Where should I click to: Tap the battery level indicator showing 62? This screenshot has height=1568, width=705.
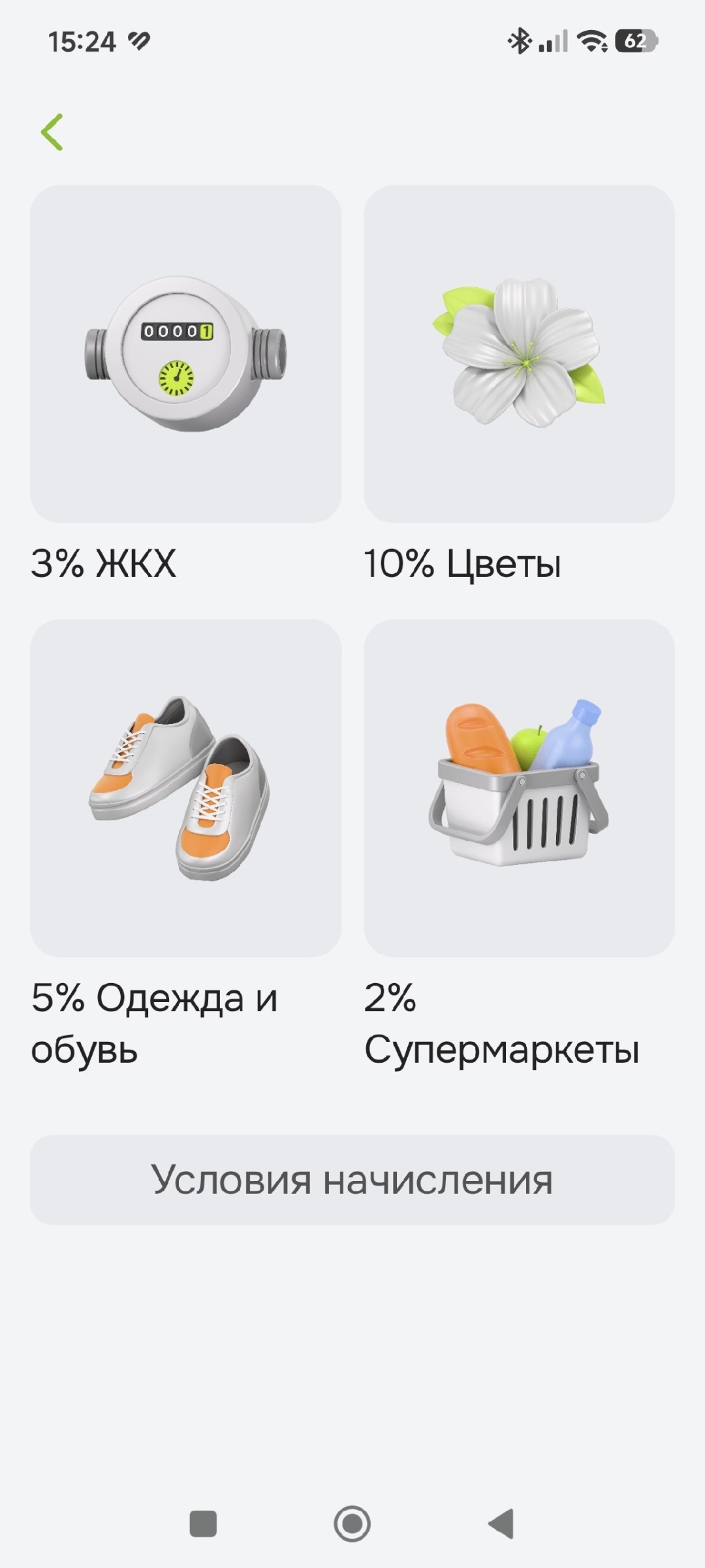pos(631,41)
